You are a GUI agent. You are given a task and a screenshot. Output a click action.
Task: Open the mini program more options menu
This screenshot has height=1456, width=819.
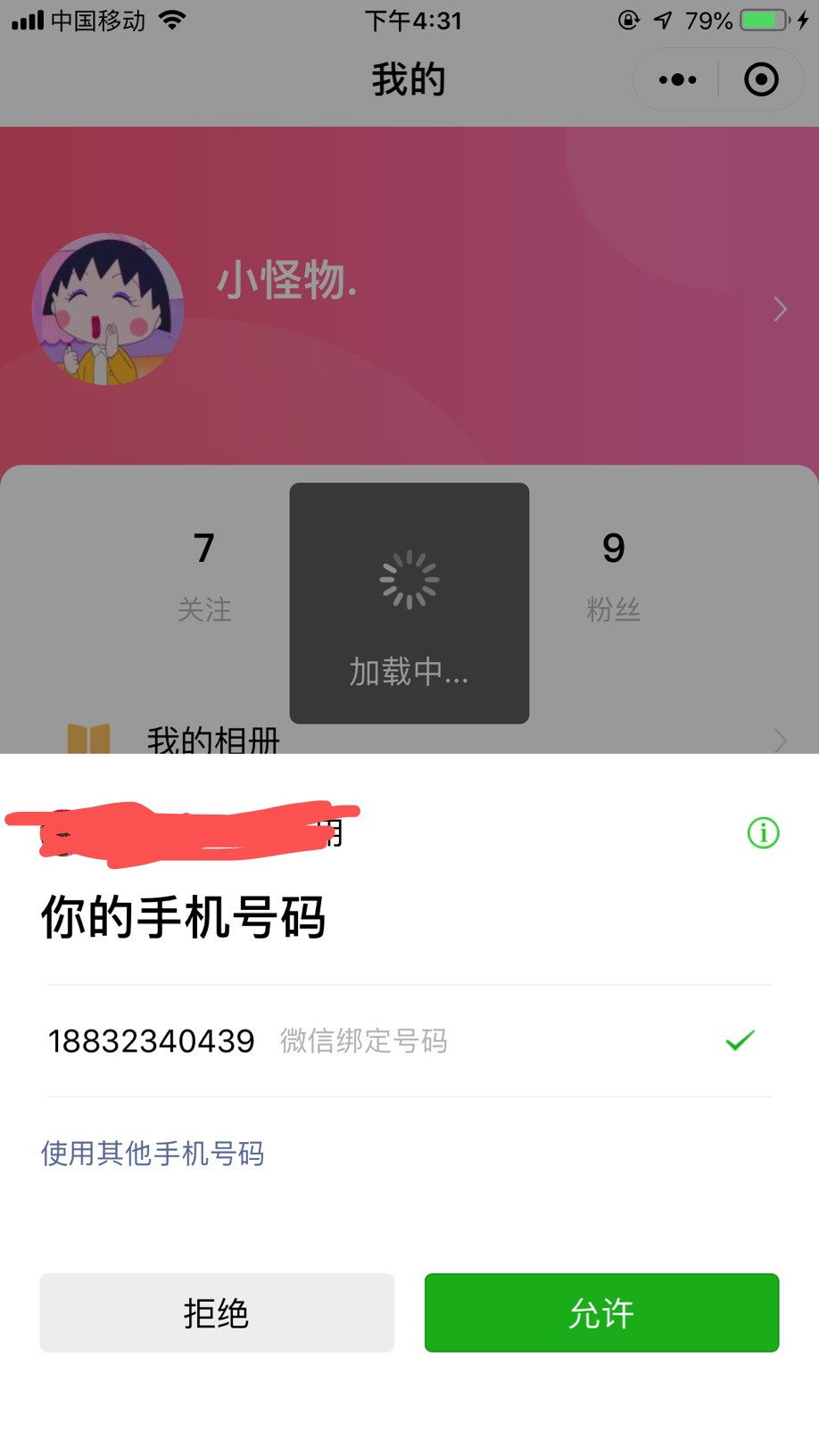point(677,80)
